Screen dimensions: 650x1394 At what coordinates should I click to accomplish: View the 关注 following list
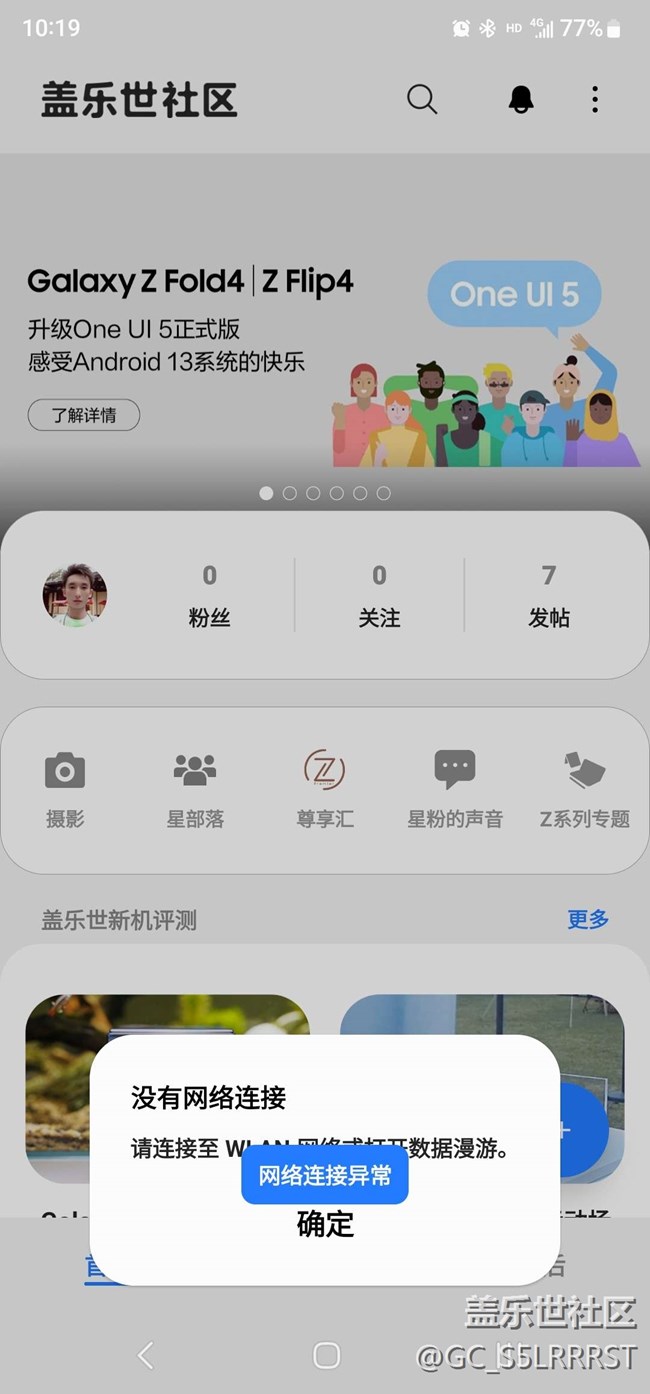[379, 596]
